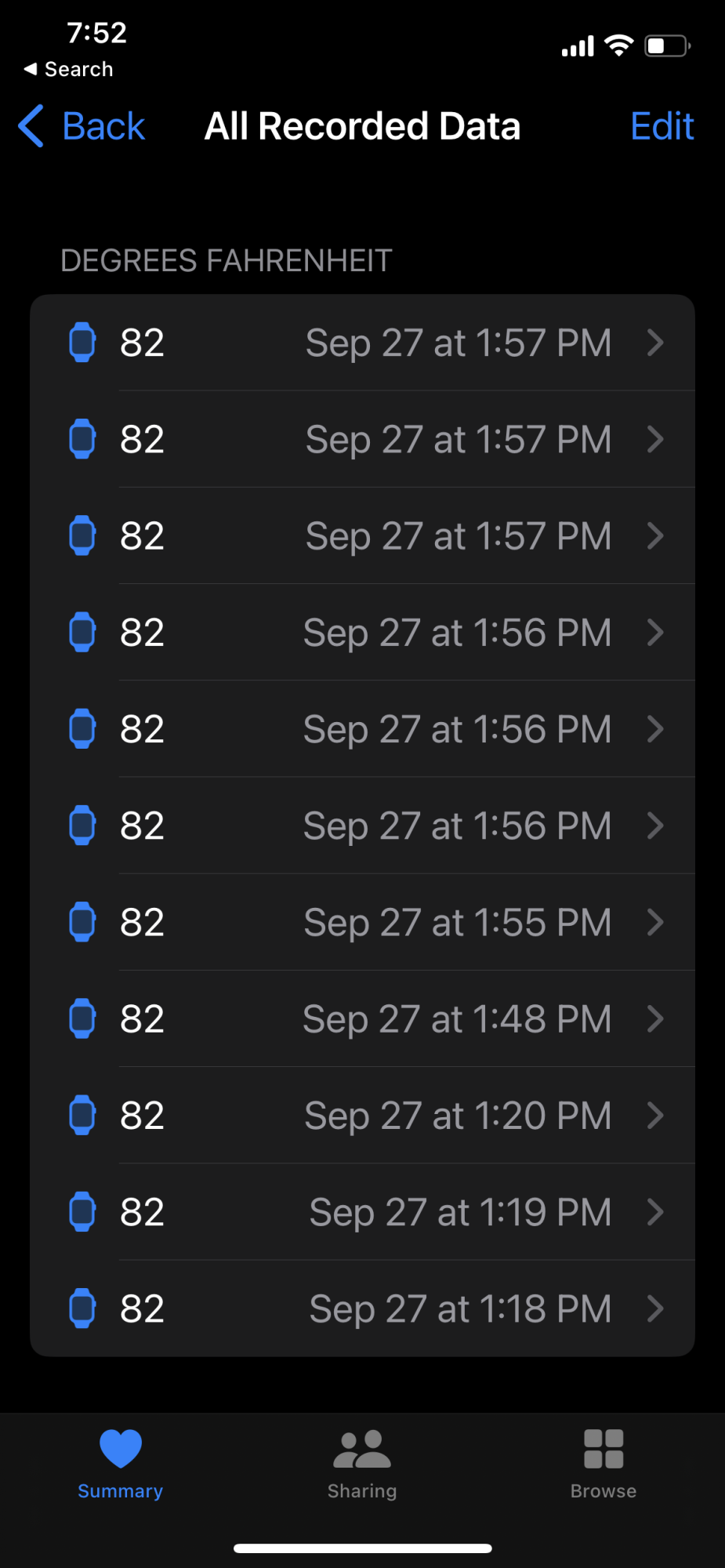
Task: Return to the Search app via the status bar
Action: (x=69, y=69)
